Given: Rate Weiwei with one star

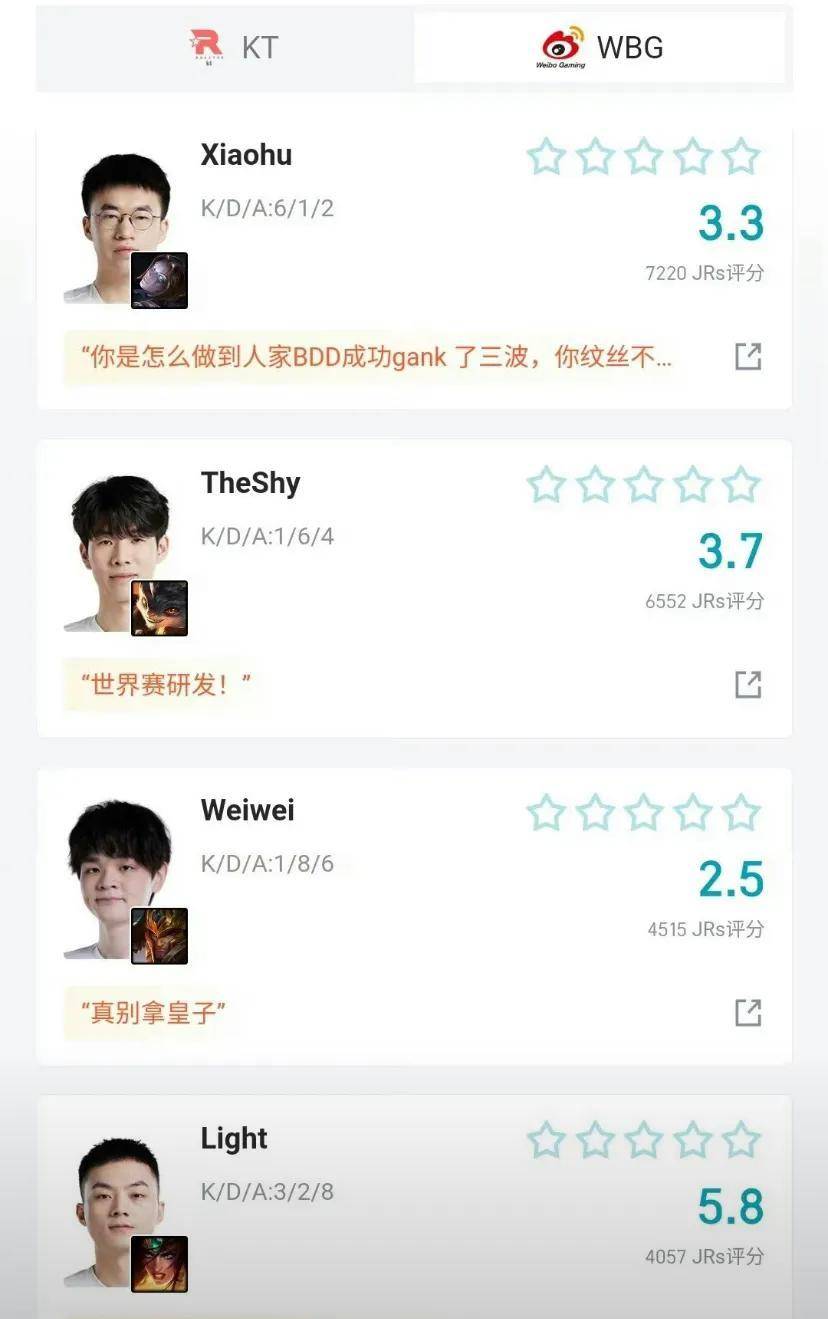Looking at the screenshot, I should pyautogui.click(x=546, y=813).
